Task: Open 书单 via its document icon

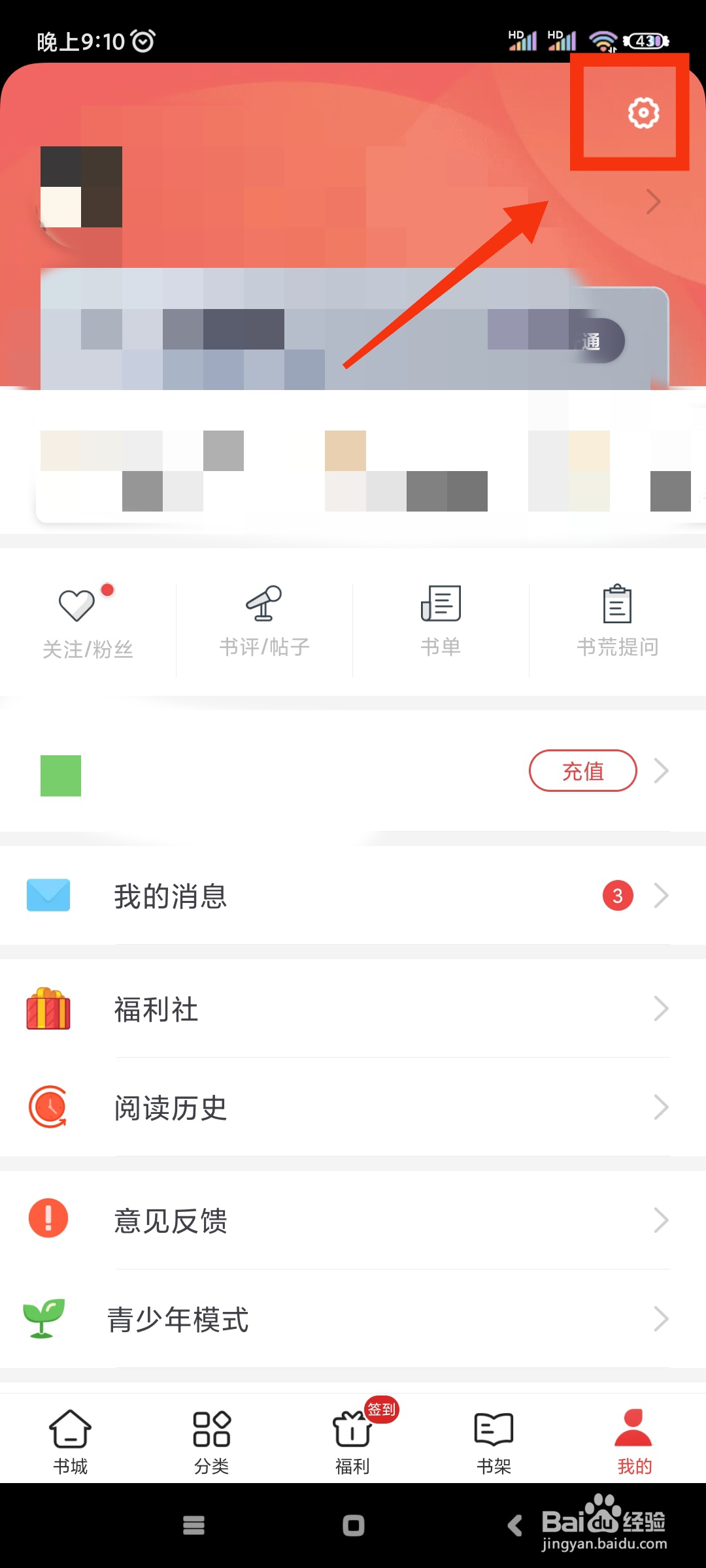Action: click(440, 606)
